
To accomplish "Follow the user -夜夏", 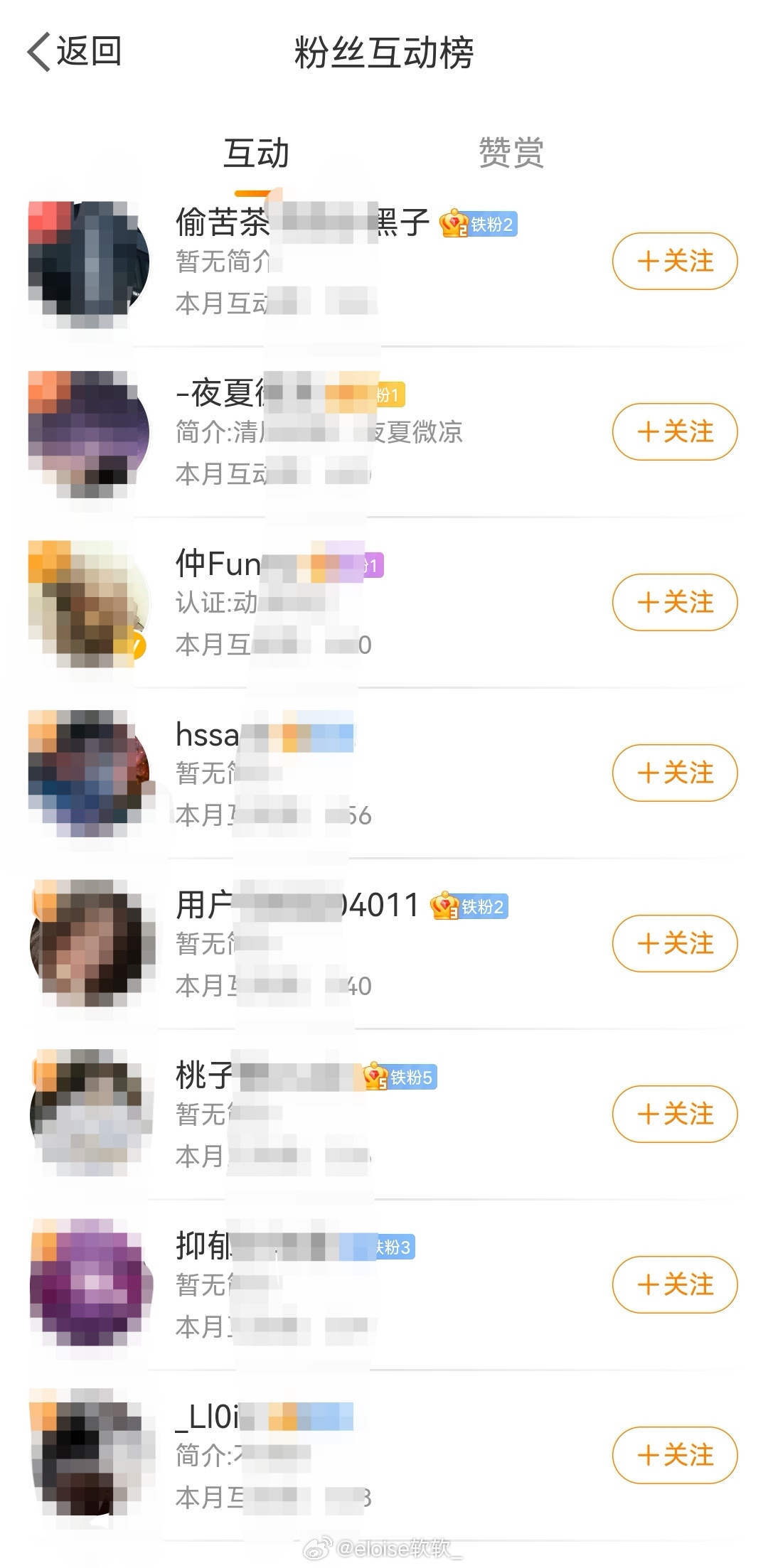I will tap(675, 431).
